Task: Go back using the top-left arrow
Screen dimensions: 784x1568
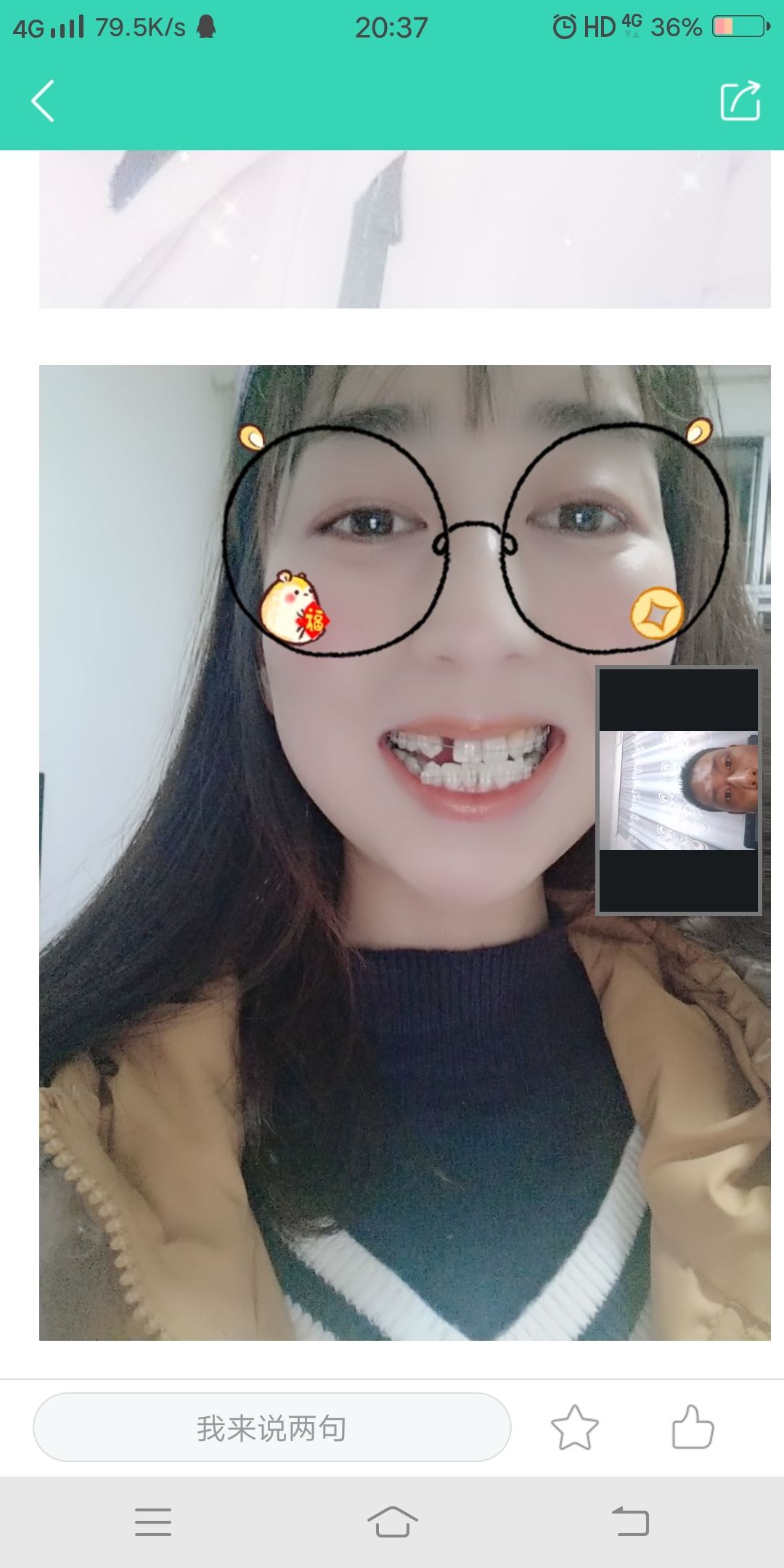Action: pyautogui.click(x=44, y=101)
